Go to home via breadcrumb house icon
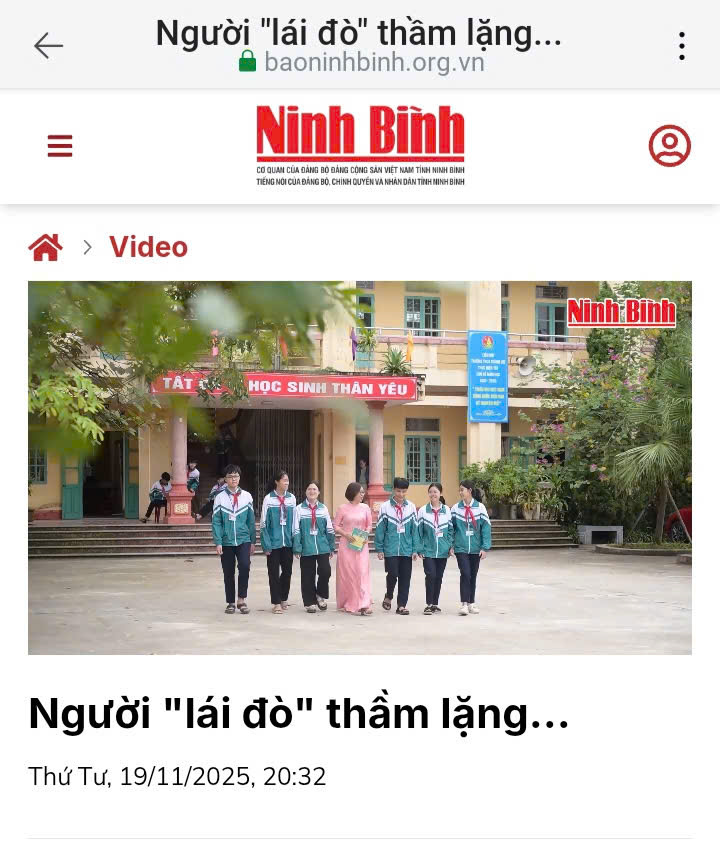This screenshot has width=720, height=841. pyautogui.click(x=46, y=247)
